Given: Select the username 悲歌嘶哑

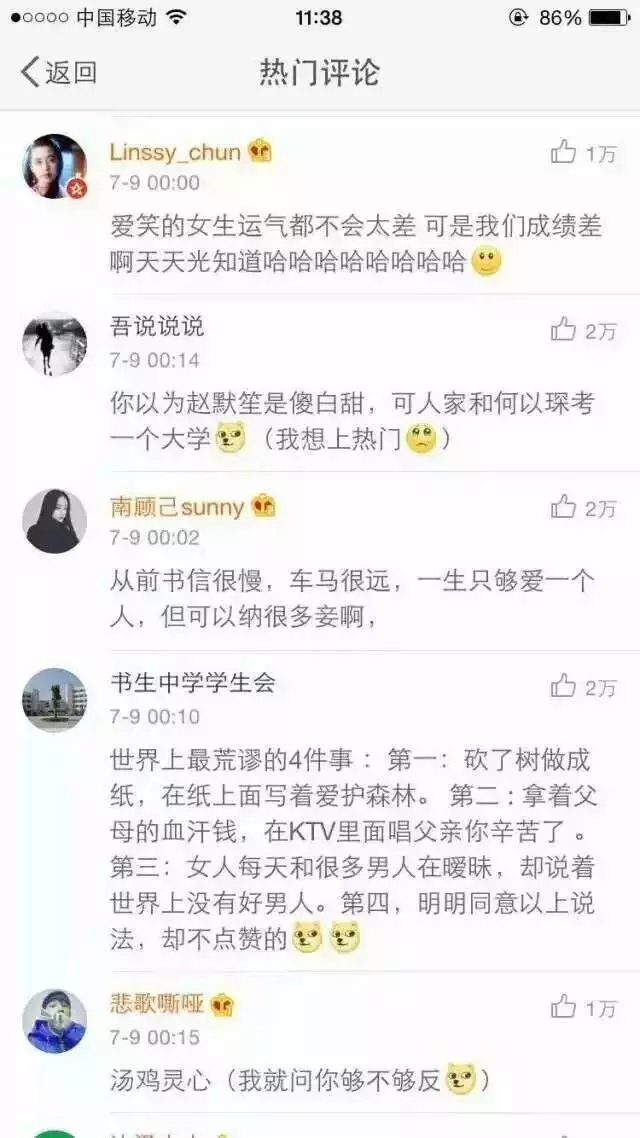Looking at the screenshot, I should point(157,1006).
